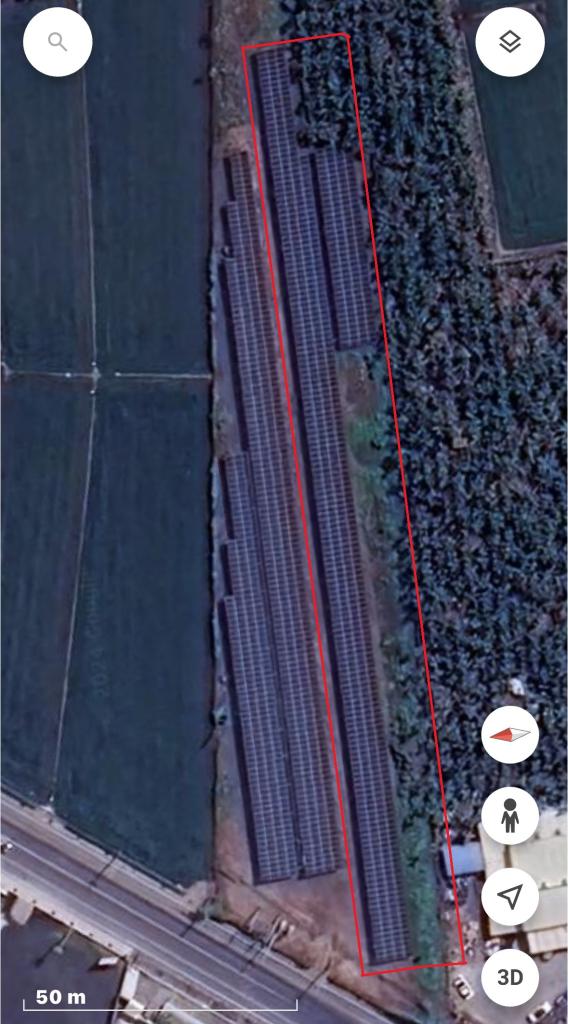Viewport: 568px width, 1024px height.
Task: Switch to 3D view
Action: [510, 978]
